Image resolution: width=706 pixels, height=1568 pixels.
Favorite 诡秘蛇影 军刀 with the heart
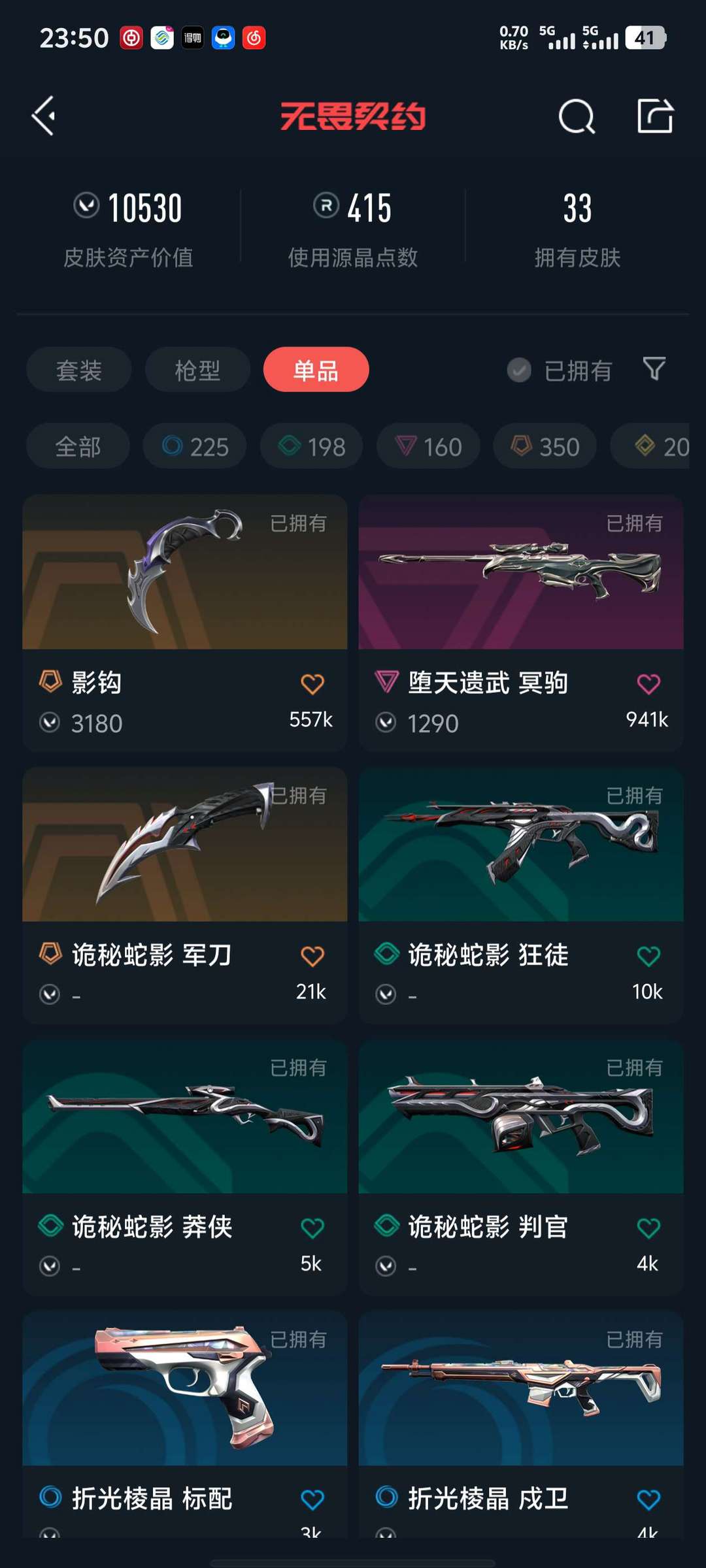tap(312, 955)
